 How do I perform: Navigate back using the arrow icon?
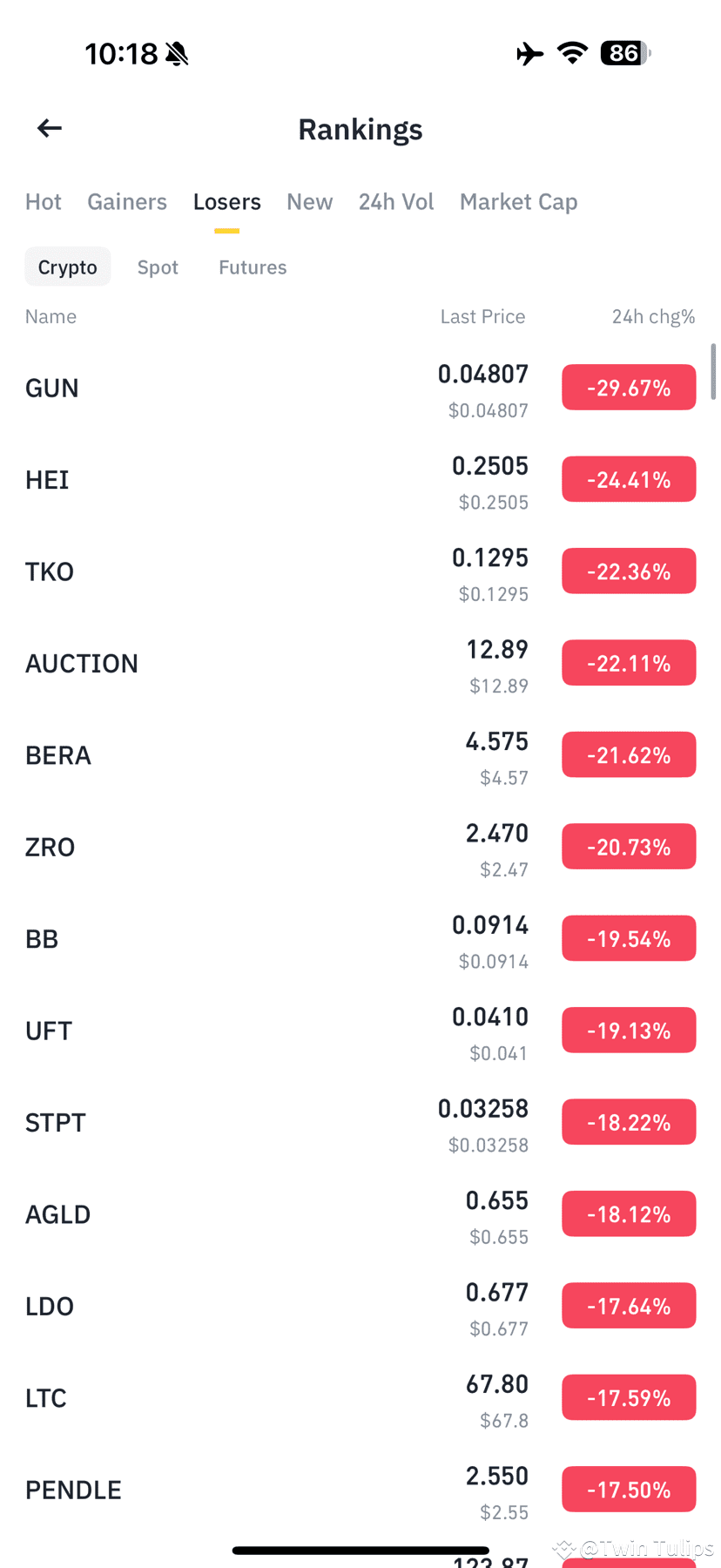(49, 128)
